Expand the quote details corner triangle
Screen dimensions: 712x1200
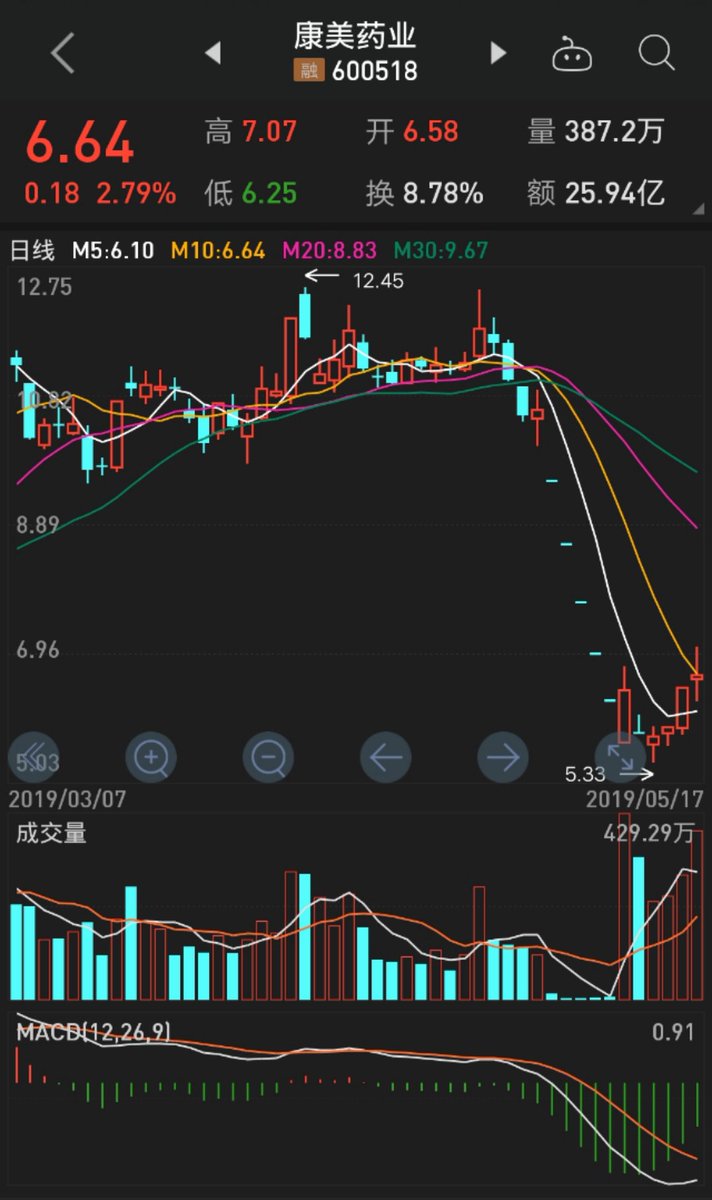[x=696, y=208]
